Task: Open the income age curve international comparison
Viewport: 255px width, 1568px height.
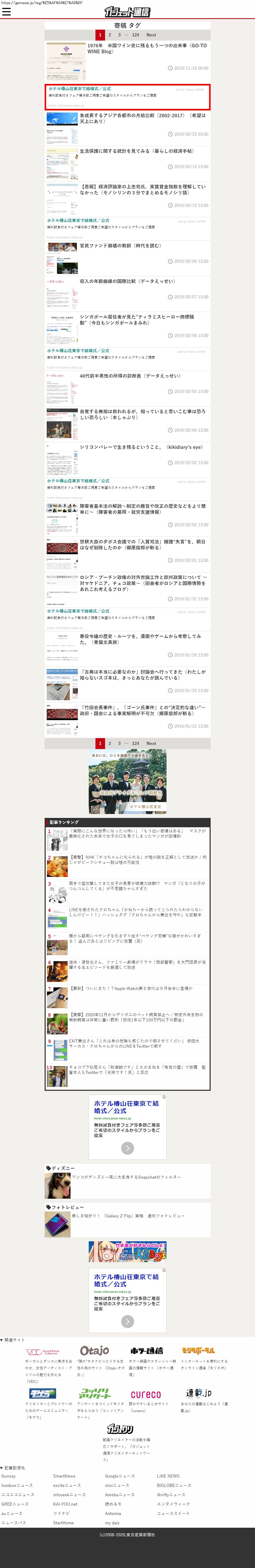Action: click(x=128, y=281)
